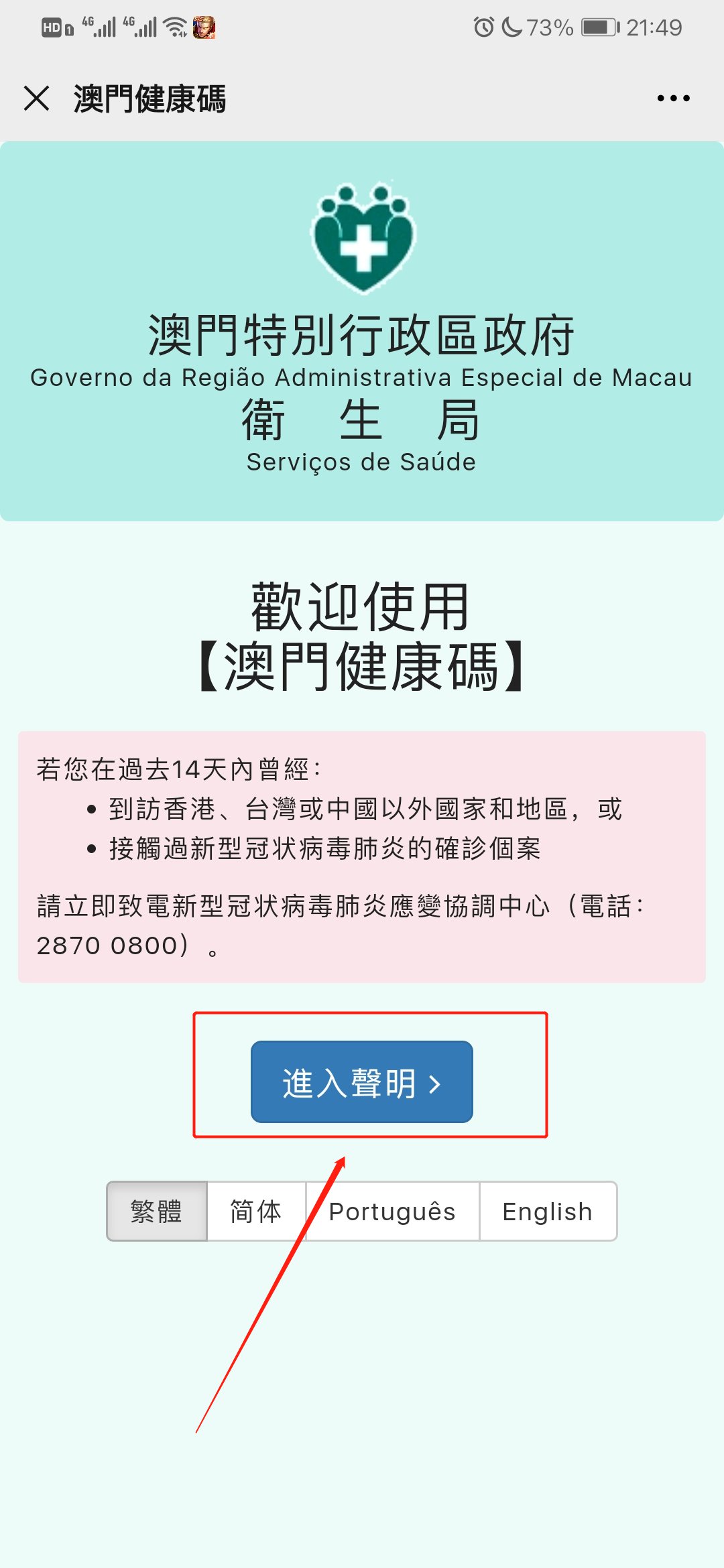The image size is (724, 1568).
Task: Tap the 進入聲明 button
Action: click(x=362, y=1082)
